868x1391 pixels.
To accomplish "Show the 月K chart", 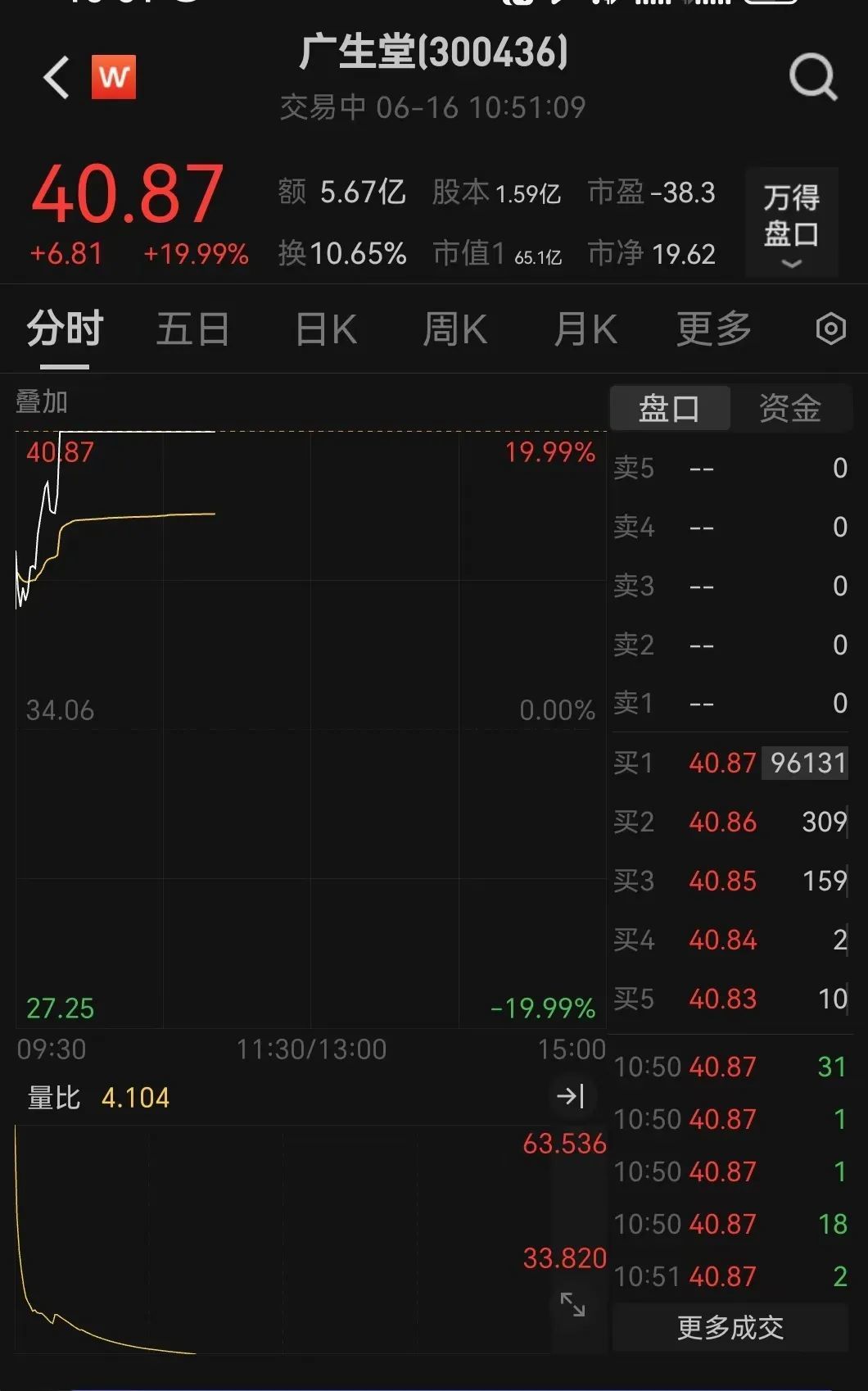I will [585, 329].
